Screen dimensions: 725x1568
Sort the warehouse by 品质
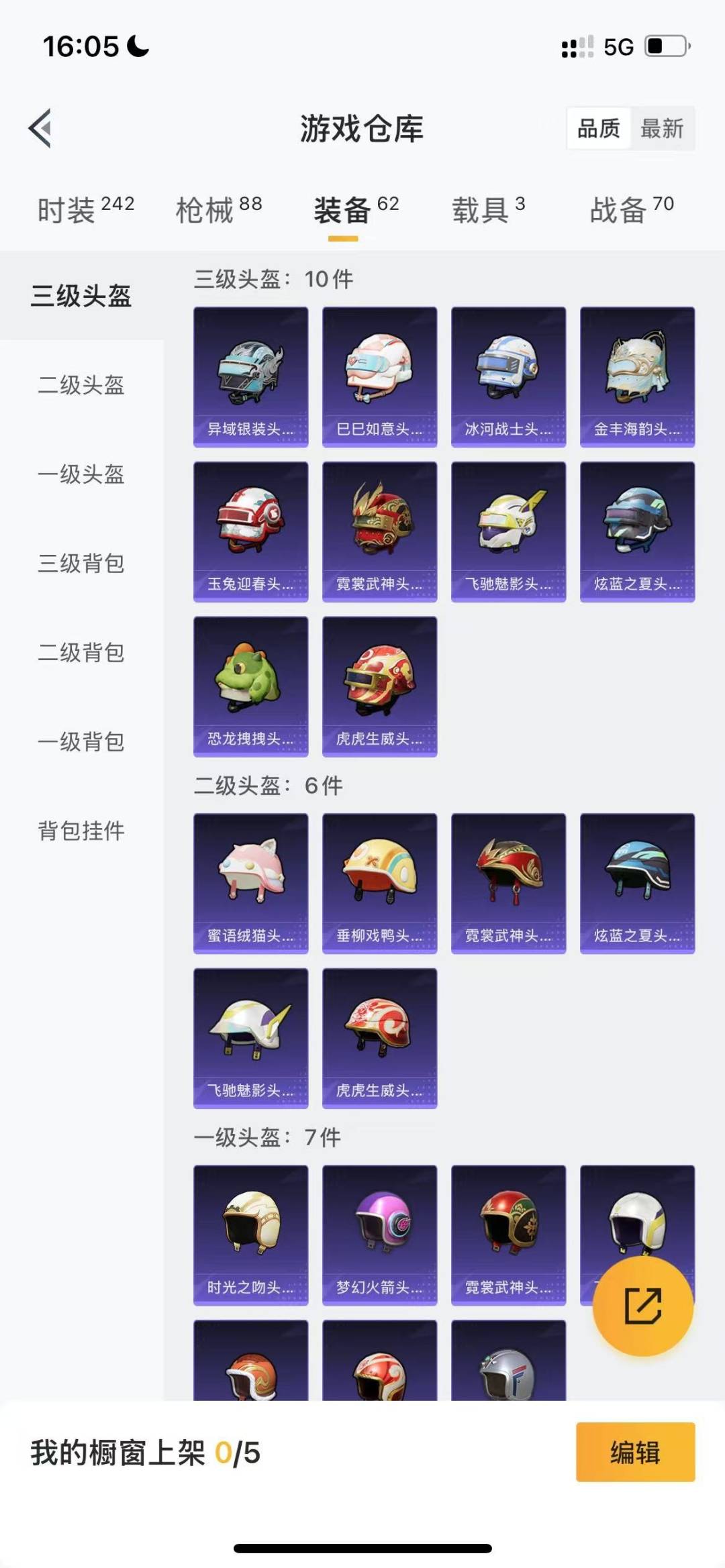(x=598, y=127)
